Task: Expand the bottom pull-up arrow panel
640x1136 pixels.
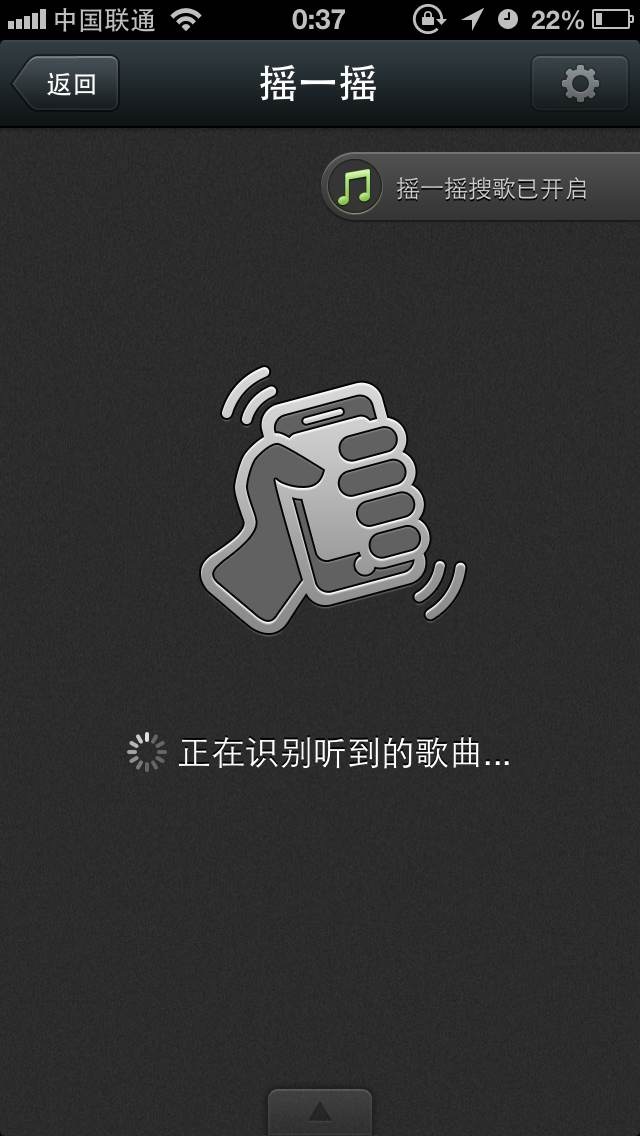Action: 320,1112
